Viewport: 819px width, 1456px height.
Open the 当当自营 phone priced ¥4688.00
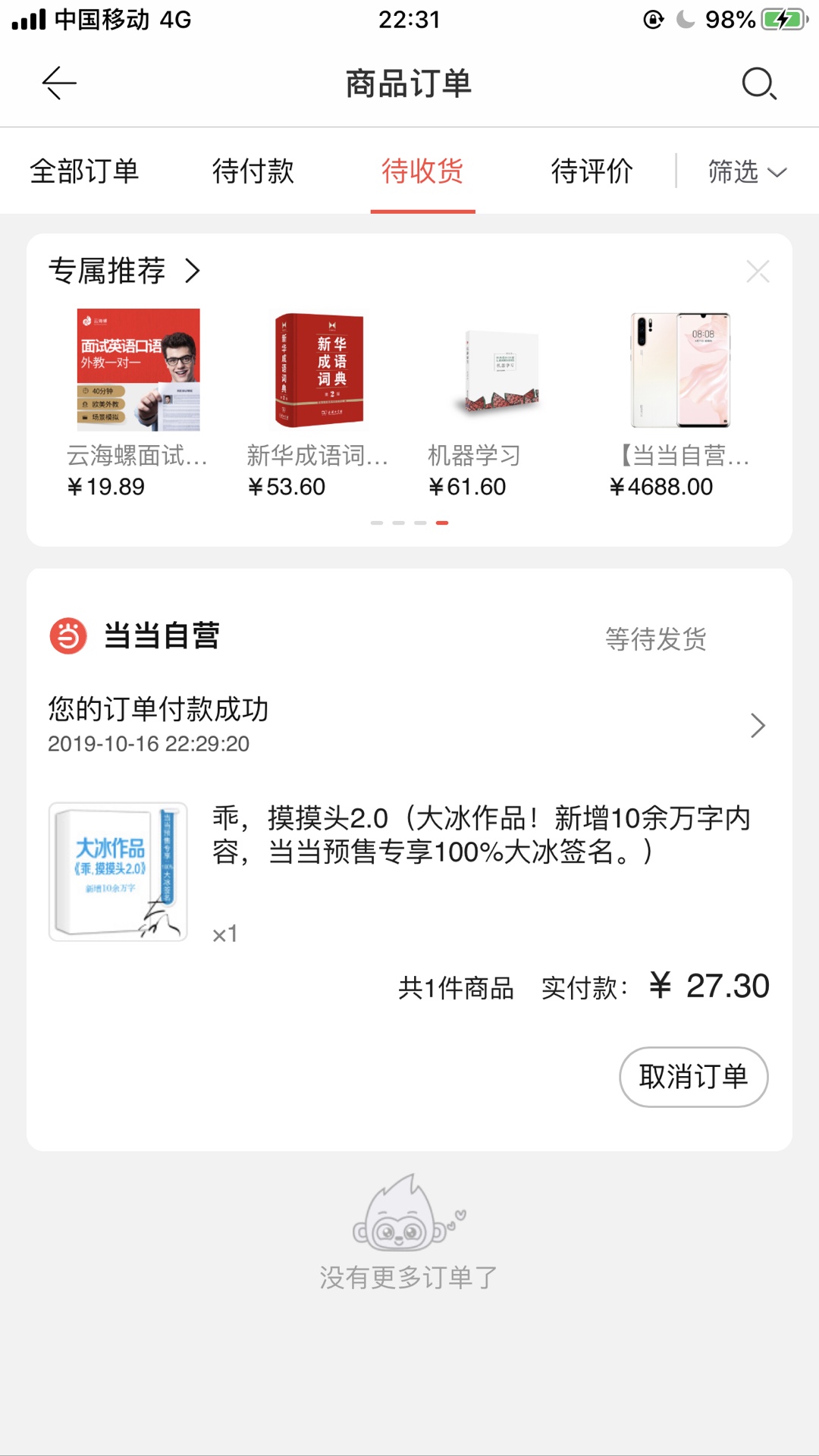[x=680, y=402]
